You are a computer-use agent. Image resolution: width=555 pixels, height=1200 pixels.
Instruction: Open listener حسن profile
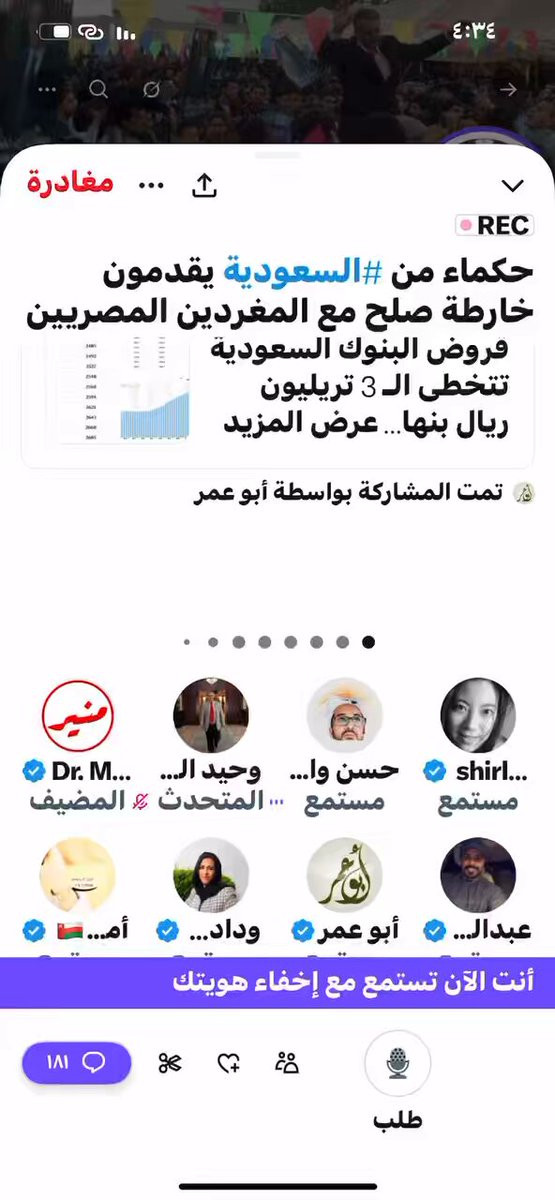(x=345, y=714)
